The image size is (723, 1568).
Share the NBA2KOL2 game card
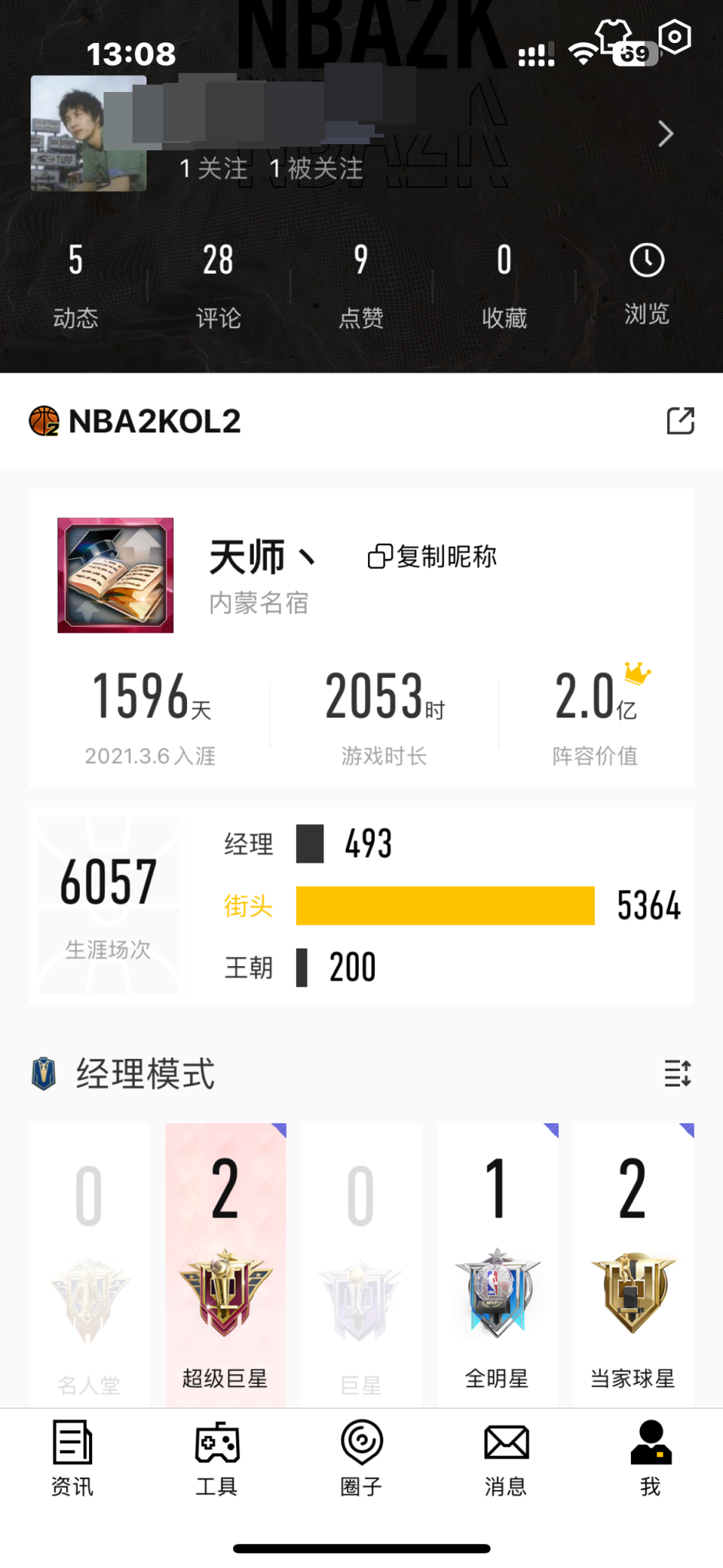(680, 421)
